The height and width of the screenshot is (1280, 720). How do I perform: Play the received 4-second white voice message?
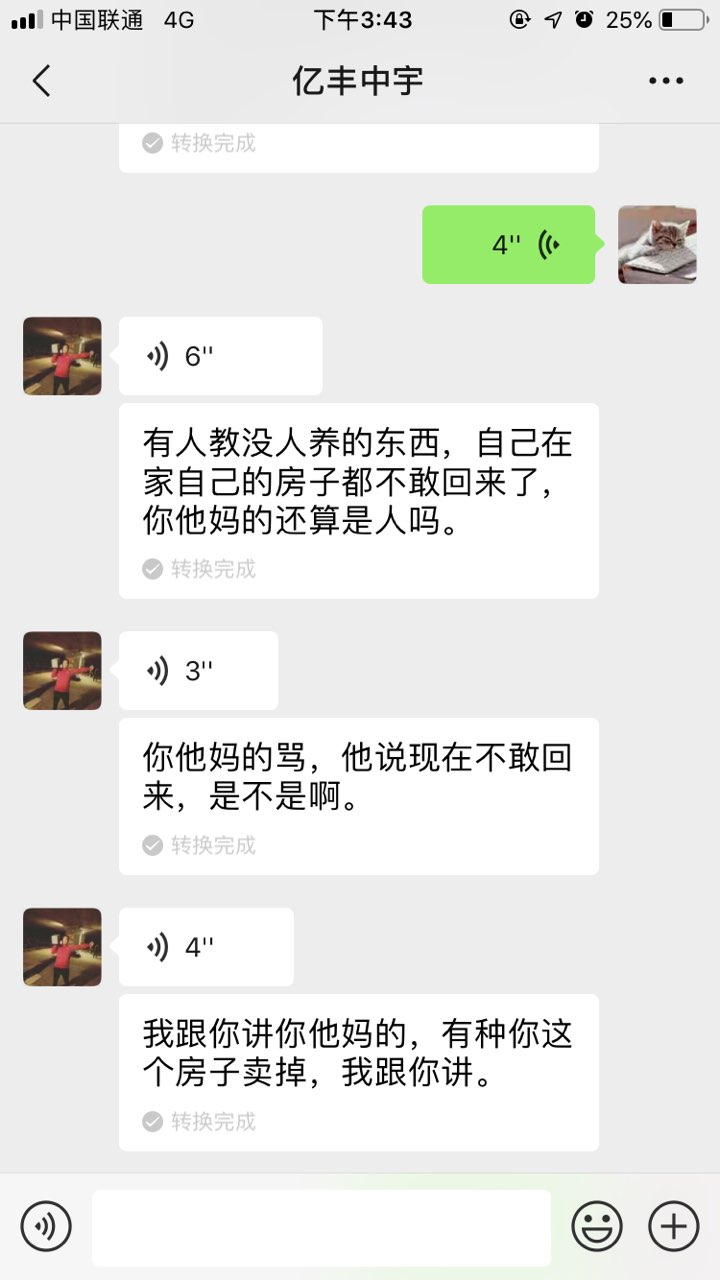coord(206,947)
